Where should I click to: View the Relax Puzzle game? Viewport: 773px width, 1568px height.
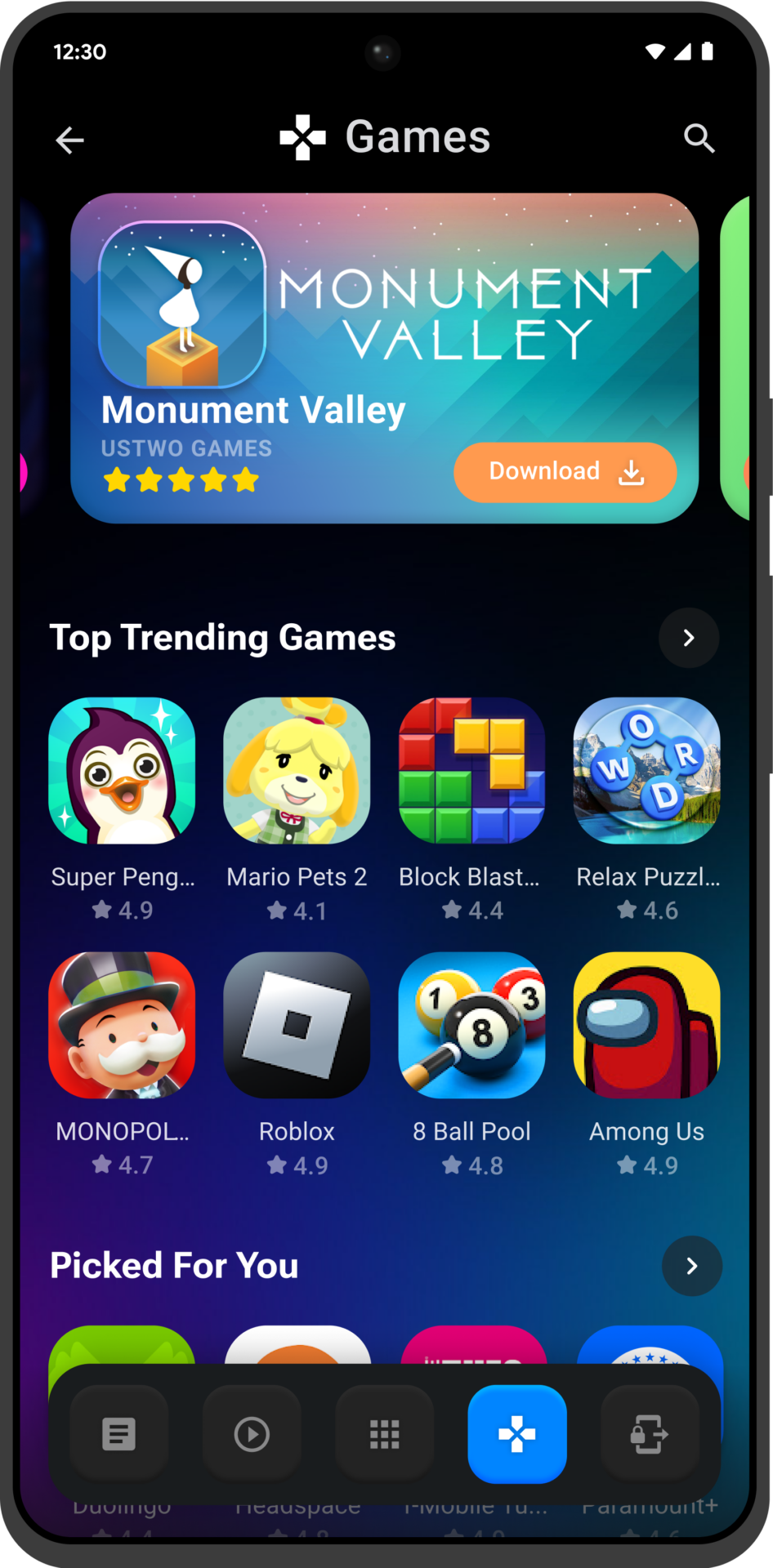647,809
